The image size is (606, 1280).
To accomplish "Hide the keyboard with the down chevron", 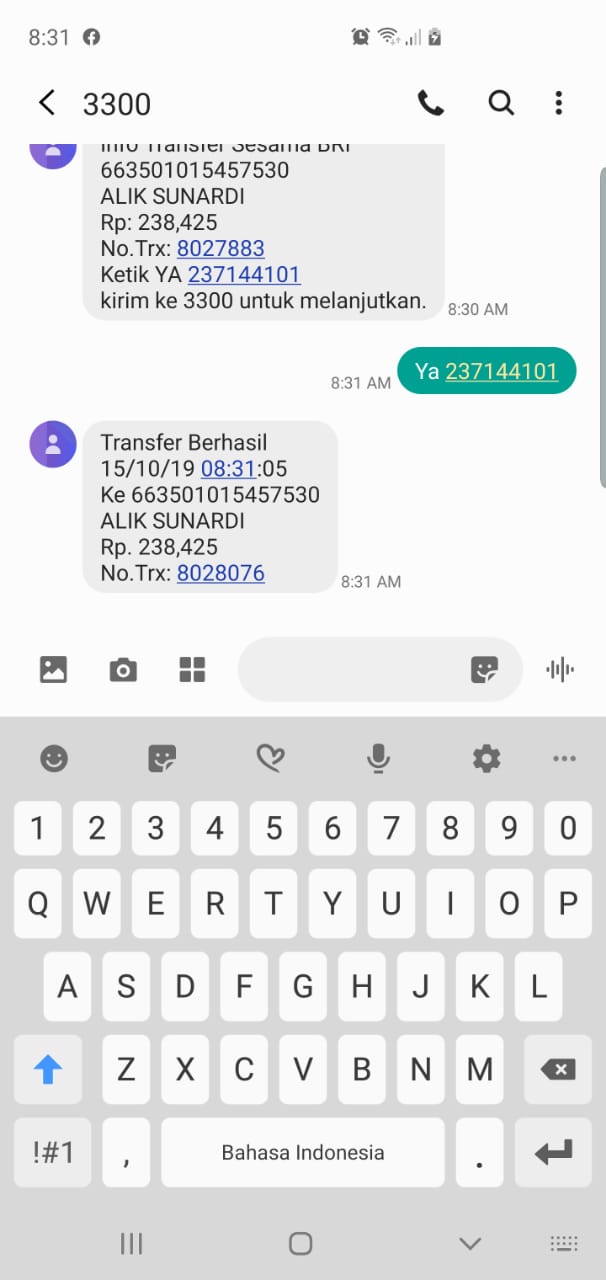I will [x=469, y=1243].
